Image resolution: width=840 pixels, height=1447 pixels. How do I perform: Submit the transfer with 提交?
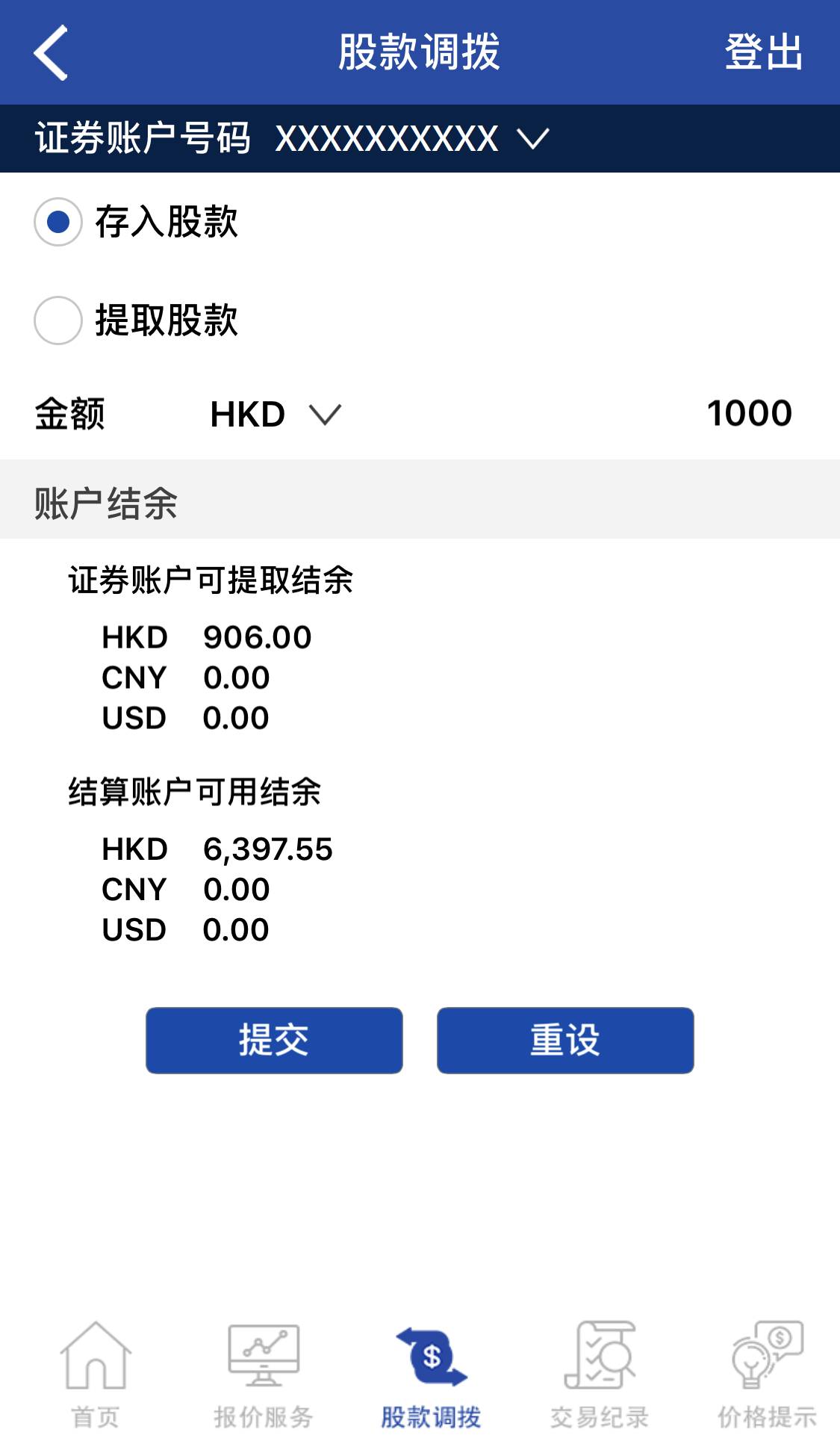[x=274, y=1040]
